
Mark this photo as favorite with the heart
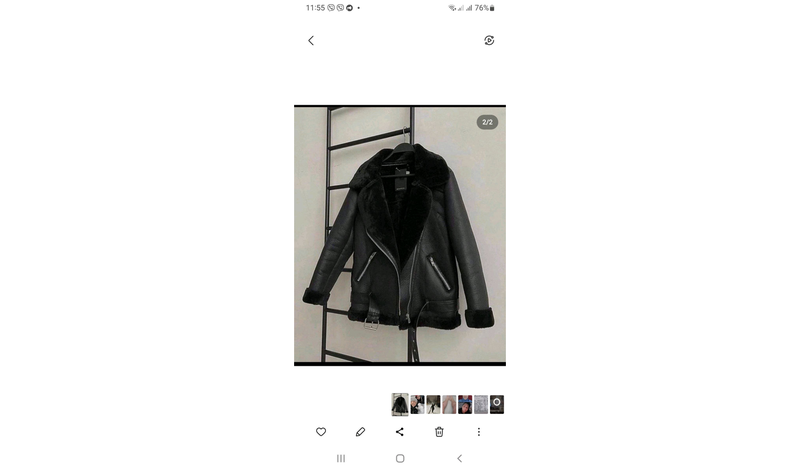[x=321, y=432]
